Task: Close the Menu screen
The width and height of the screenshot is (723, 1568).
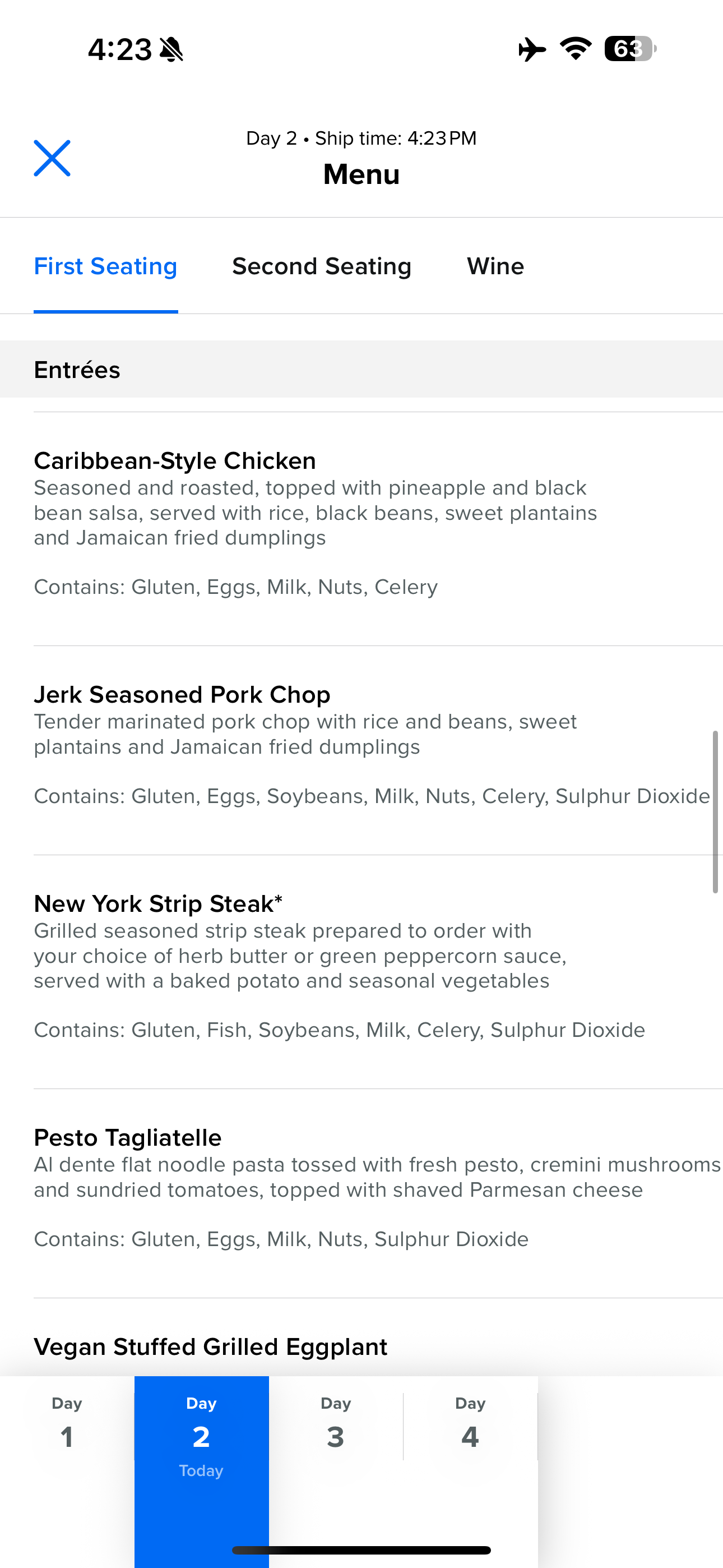Action: click(52, 158)
